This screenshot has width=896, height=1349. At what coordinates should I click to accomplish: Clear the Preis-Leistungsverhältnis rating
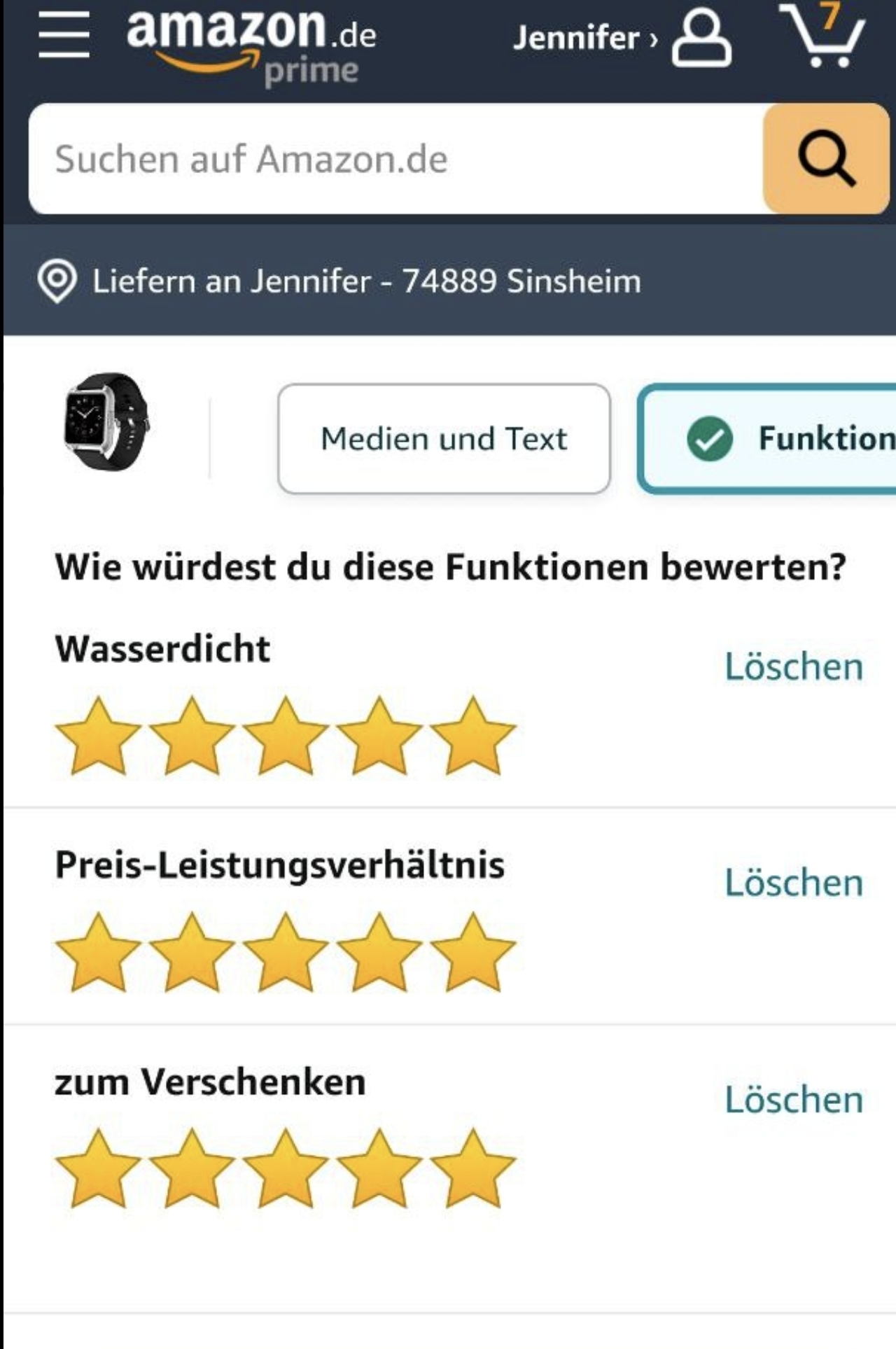coord(794,883)
